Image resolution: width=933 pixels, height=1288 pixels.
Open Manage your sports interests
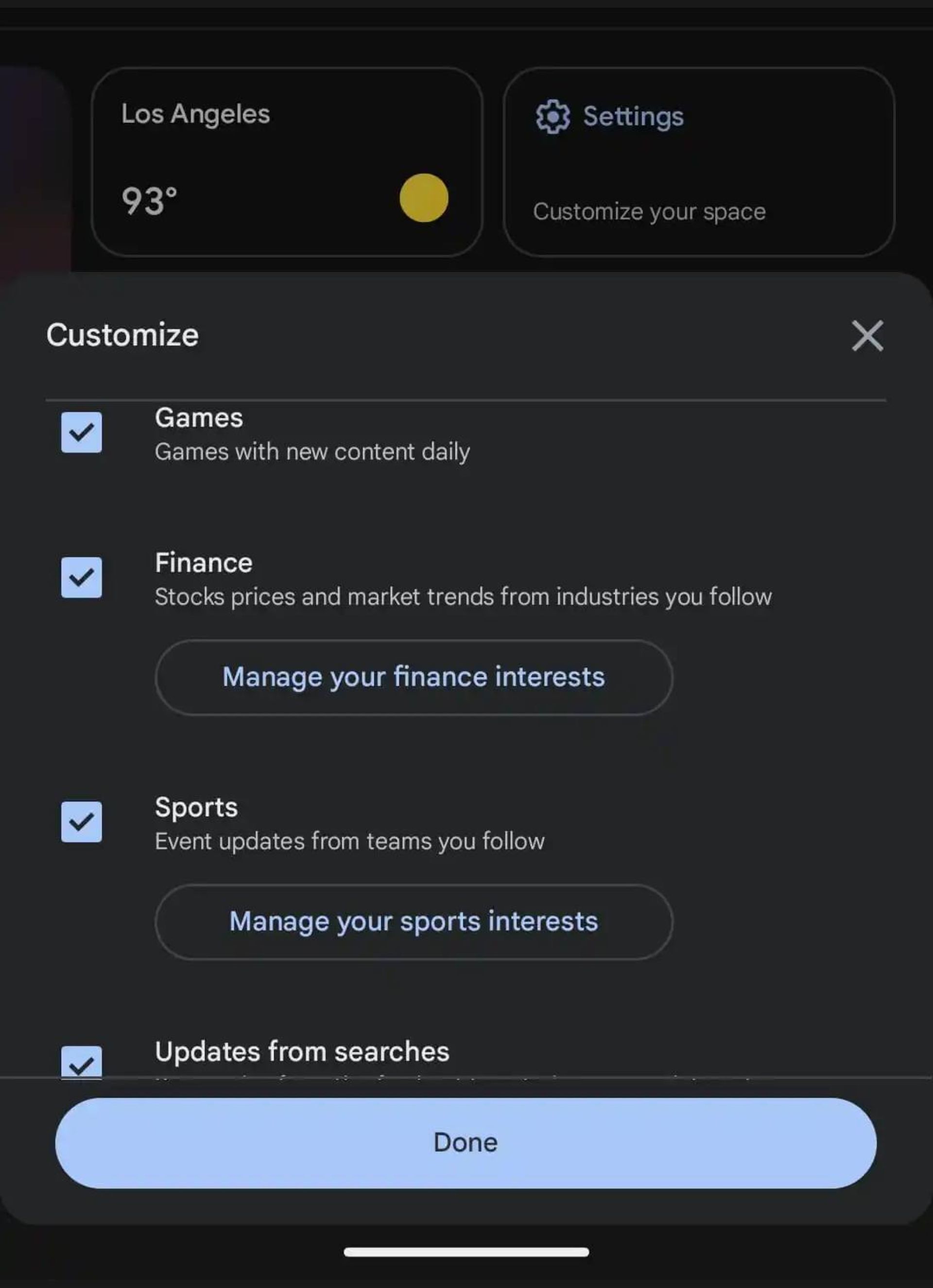click(414, 921)
